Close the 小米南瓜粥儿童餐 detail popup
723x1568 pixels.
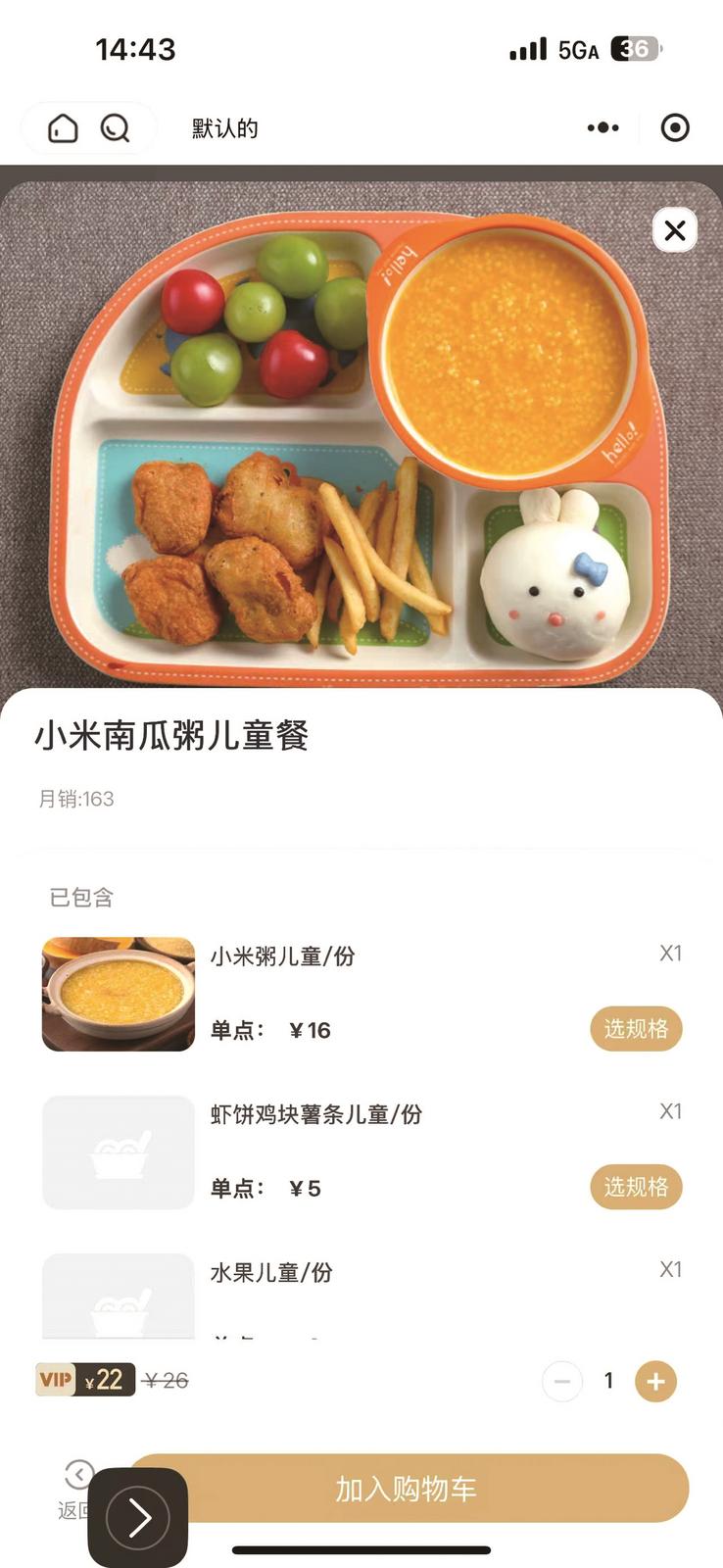[x=674, y=230]
